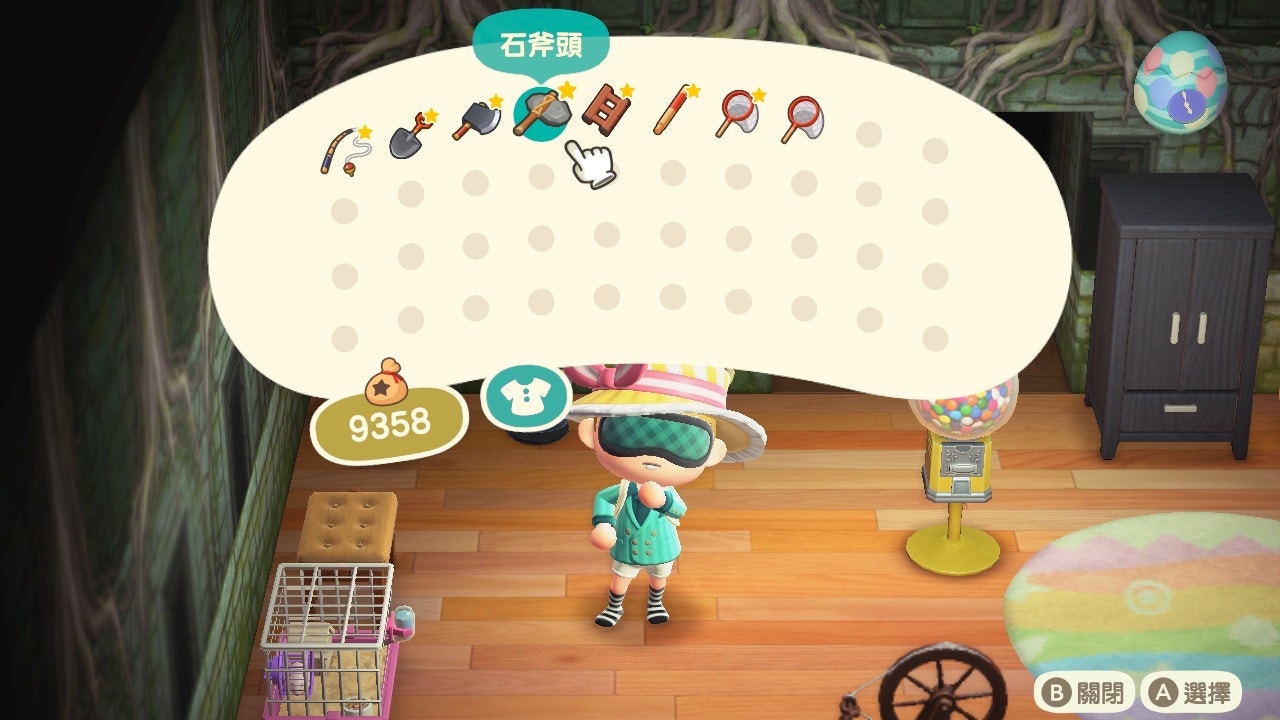
Task: Select the ladder item
Action: [607, 109]
